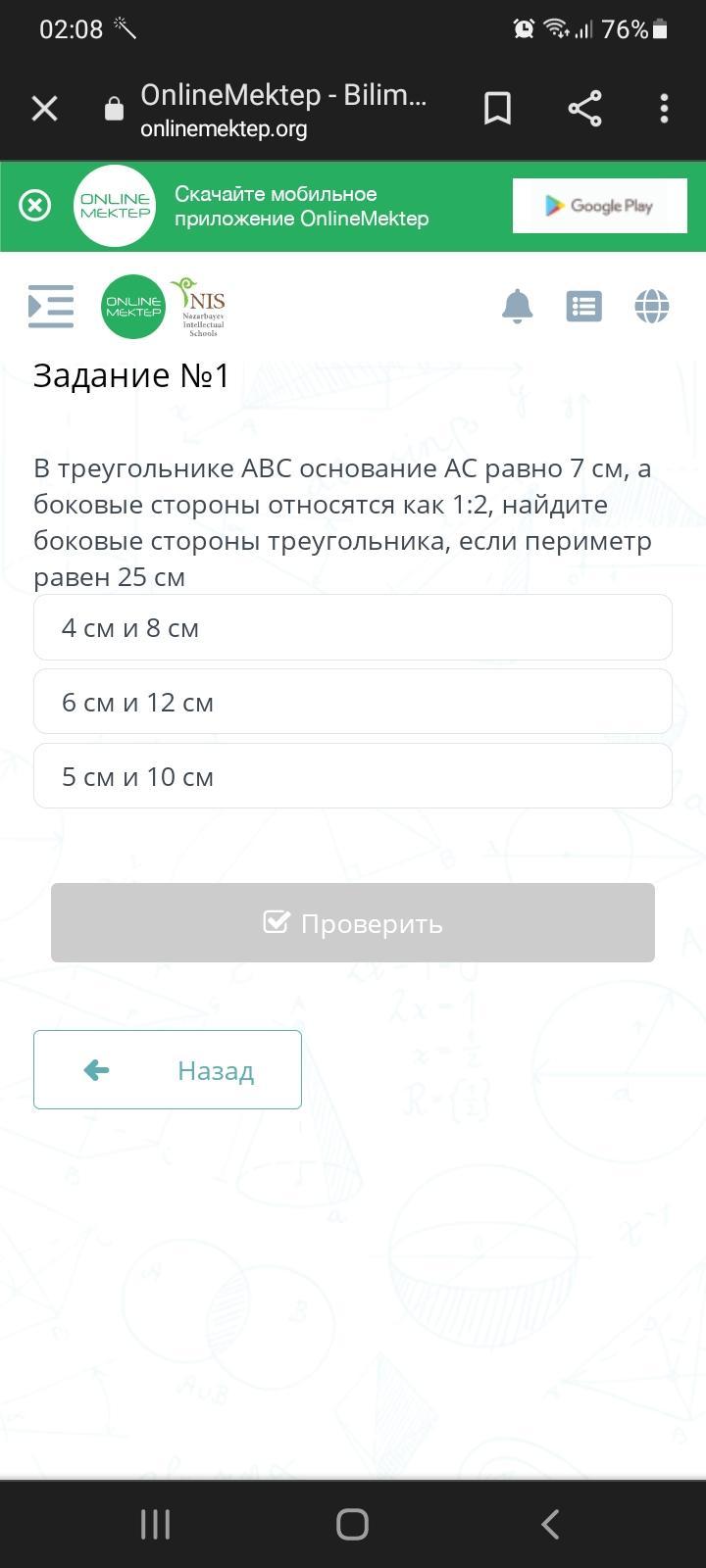Select answer 4 см и 8 см
The height and width of the screenshot is (1568, 706).
(x=353, y=627)
